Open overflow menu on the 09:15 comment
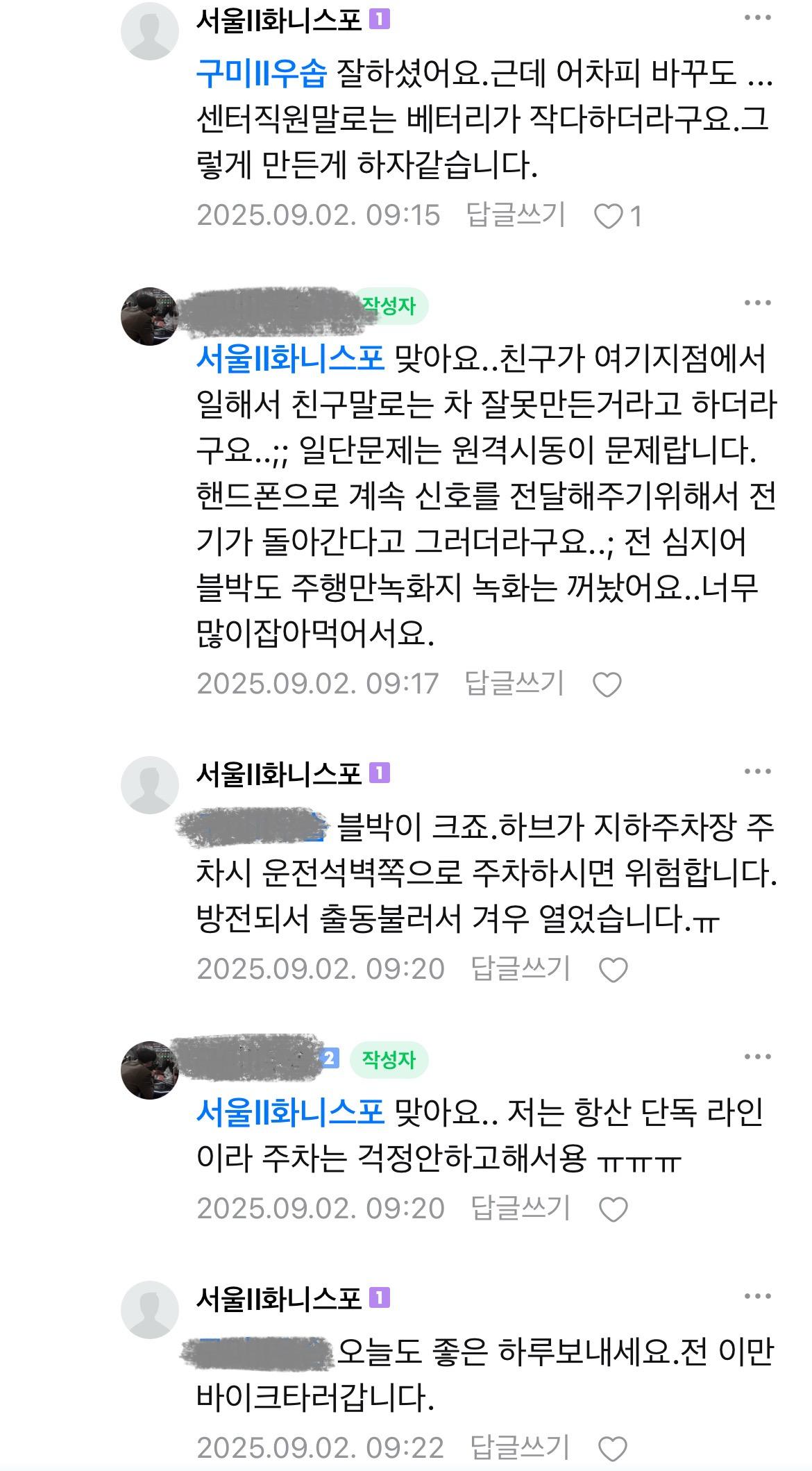The height and width of the screenshot is (1471, 812). [757, 18]
